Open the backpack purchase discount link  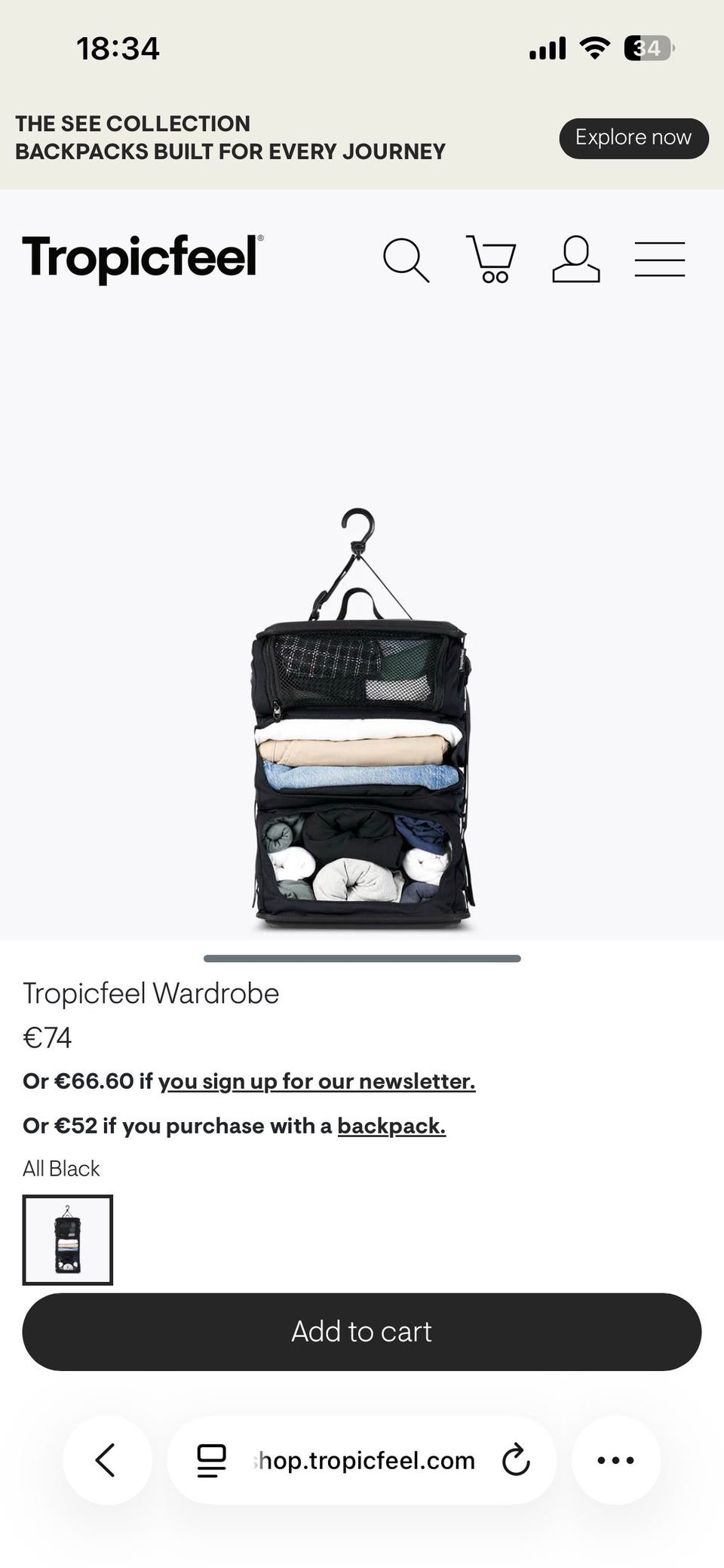[391, 1125]
